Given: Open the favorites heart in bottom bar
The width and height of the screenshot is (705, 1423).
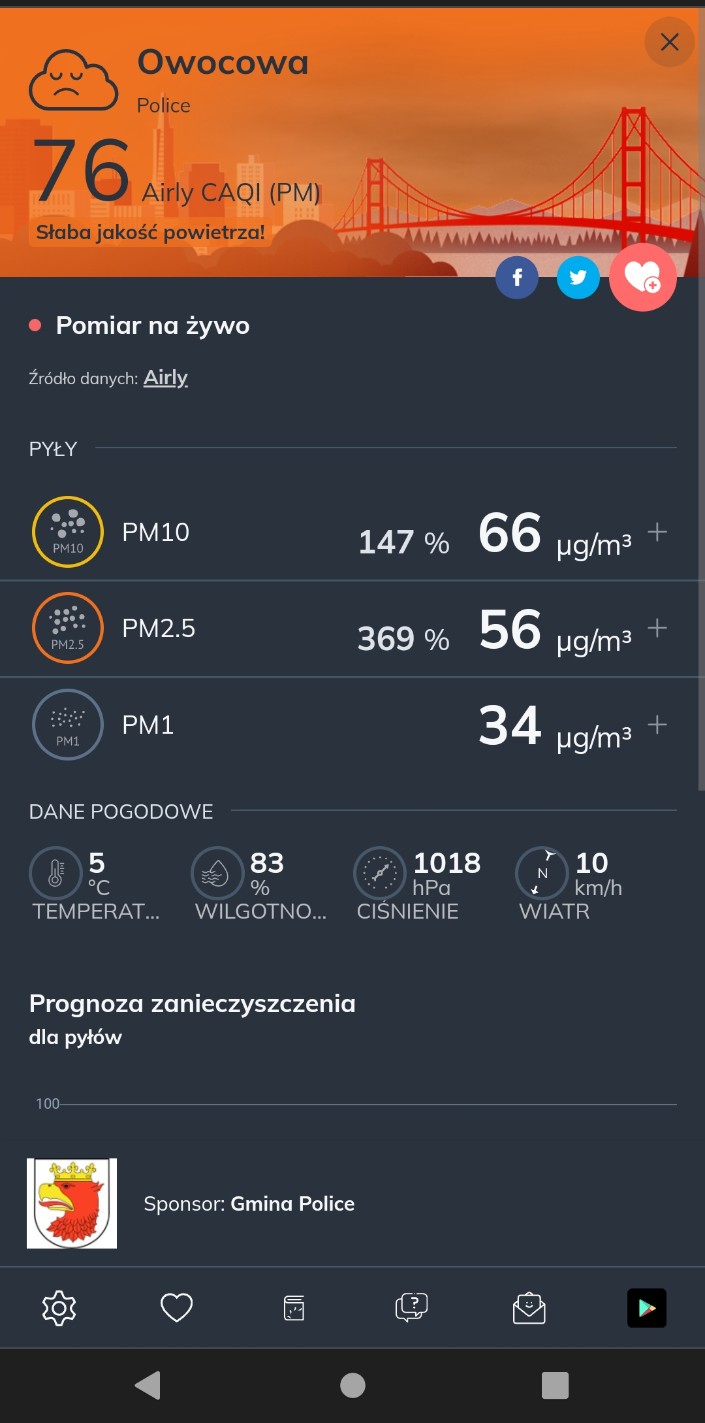Looking at the screenshot, I should click(177, 1307).
